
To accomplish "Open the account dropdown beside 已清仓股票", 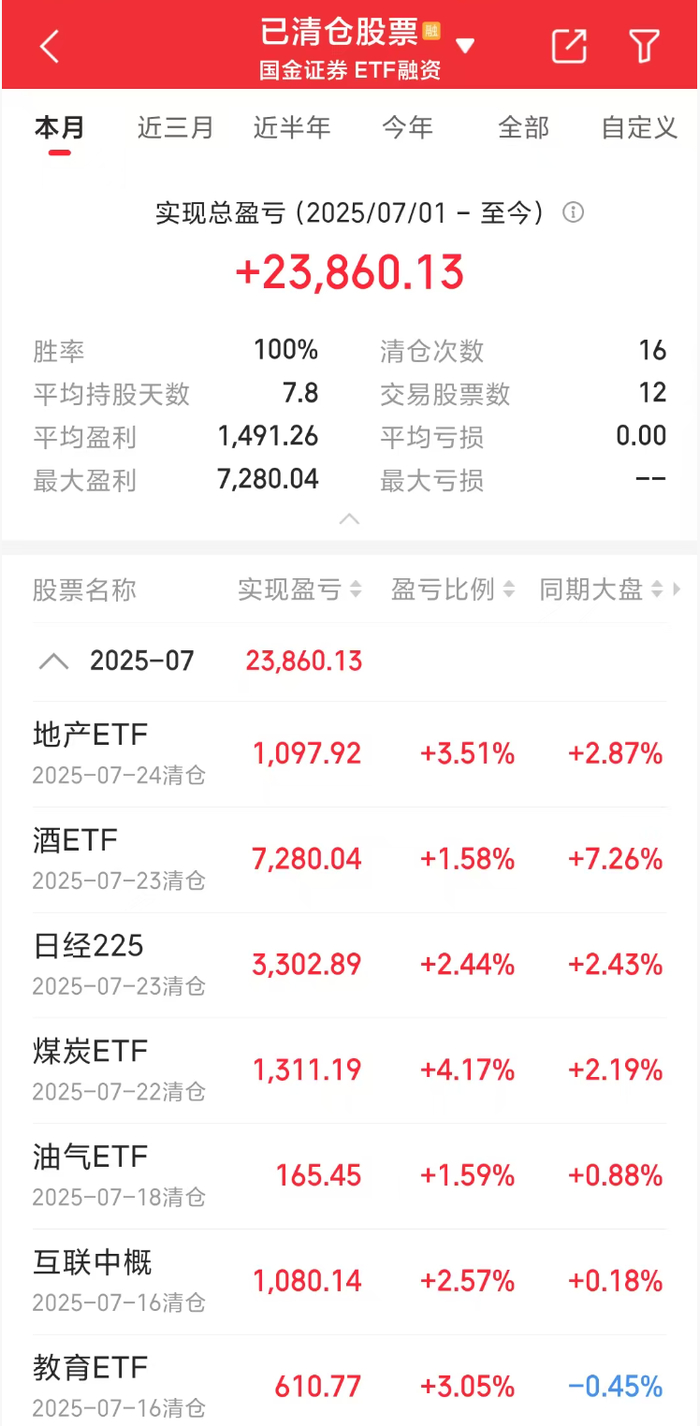I will (x=465, y=46).
